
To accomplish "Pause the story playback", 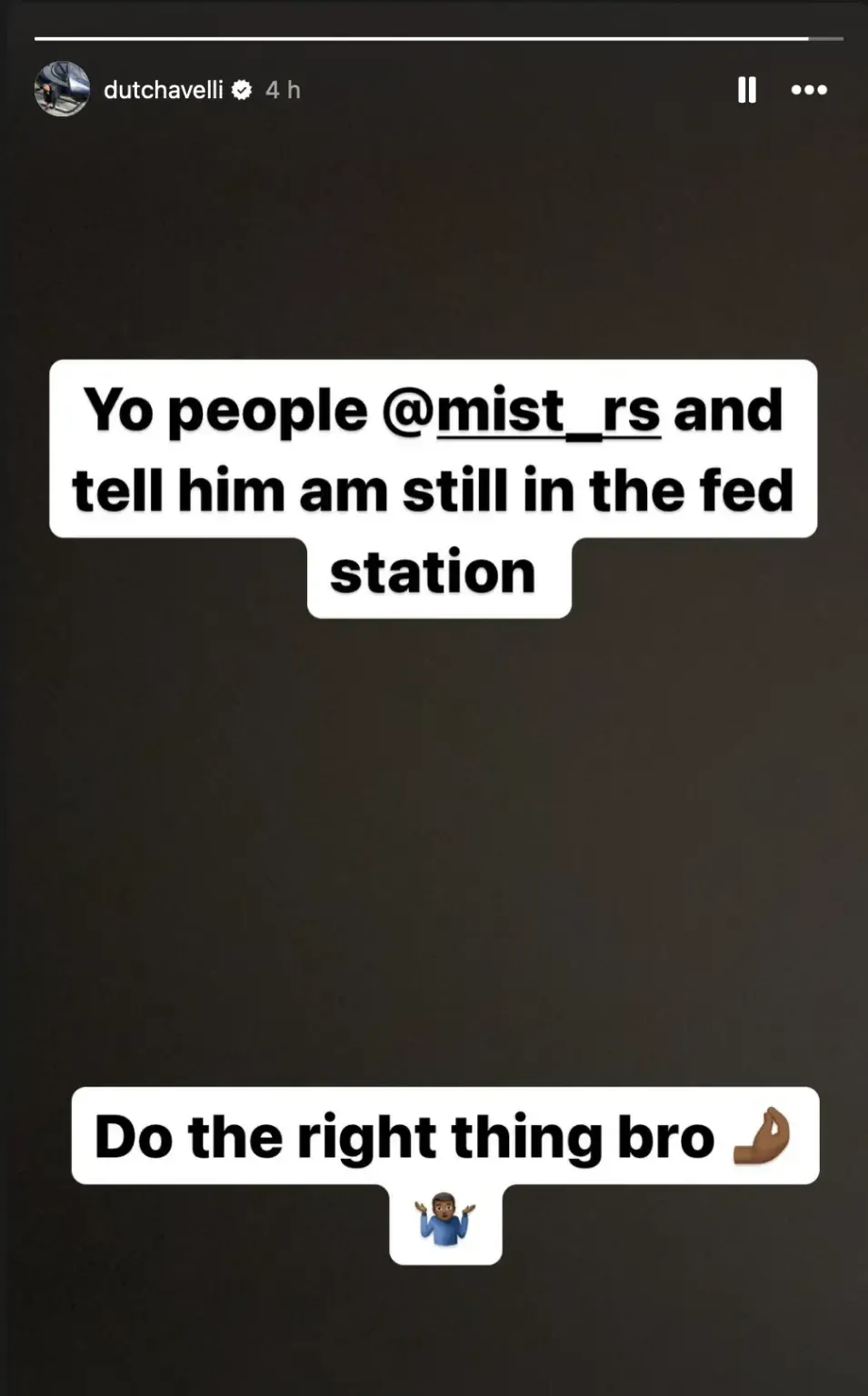I will pyautogui.click(x=746, y=89).
